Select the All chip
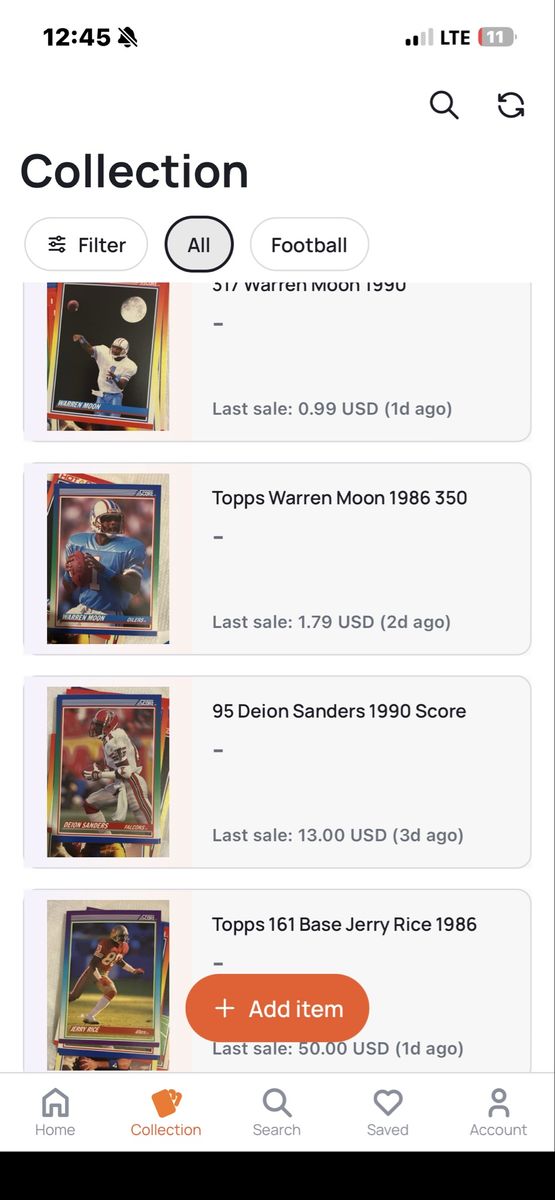 (199, 245)
